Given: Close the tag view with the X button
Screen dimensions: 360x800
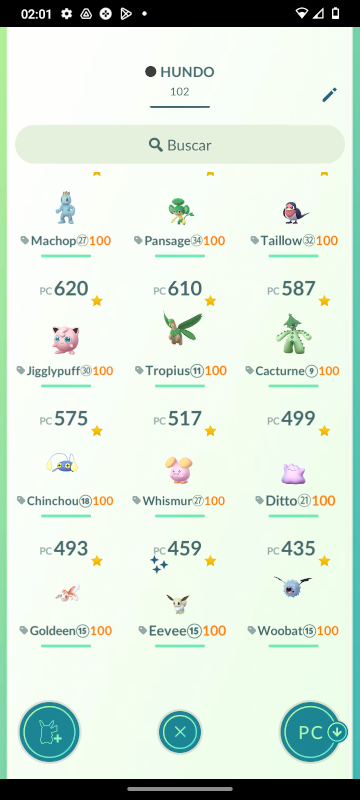Looking at the screenshot, I should coord(180,732).
